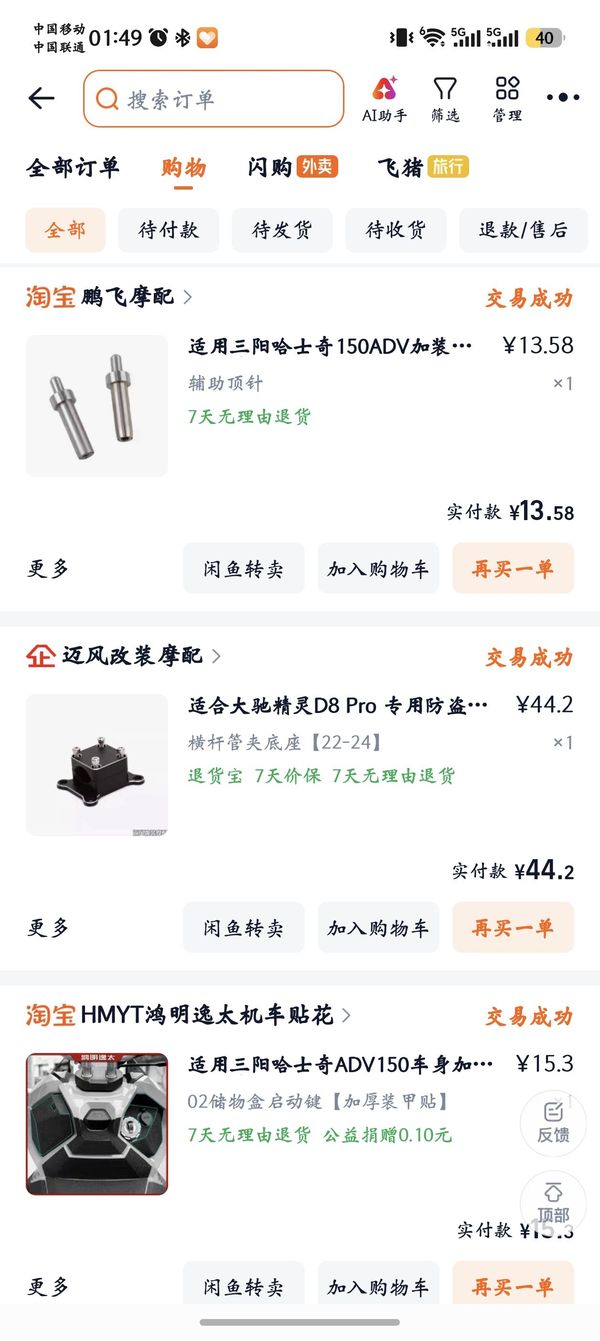600x1341 pixels.
Task: Open the 反馈 feedback button
Action: 553,1123
